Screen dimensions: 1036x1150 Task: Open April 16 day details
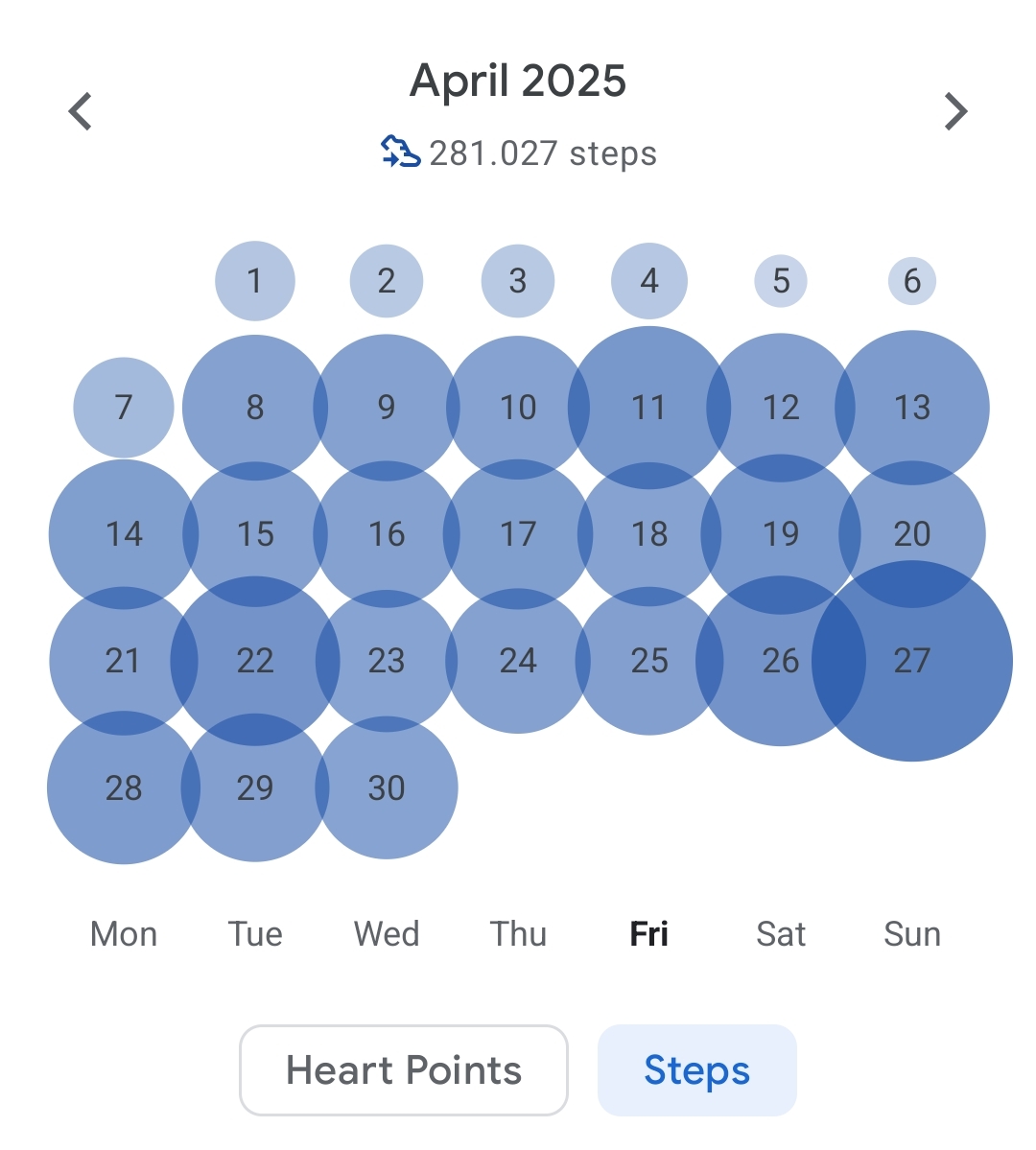(387, 534)
